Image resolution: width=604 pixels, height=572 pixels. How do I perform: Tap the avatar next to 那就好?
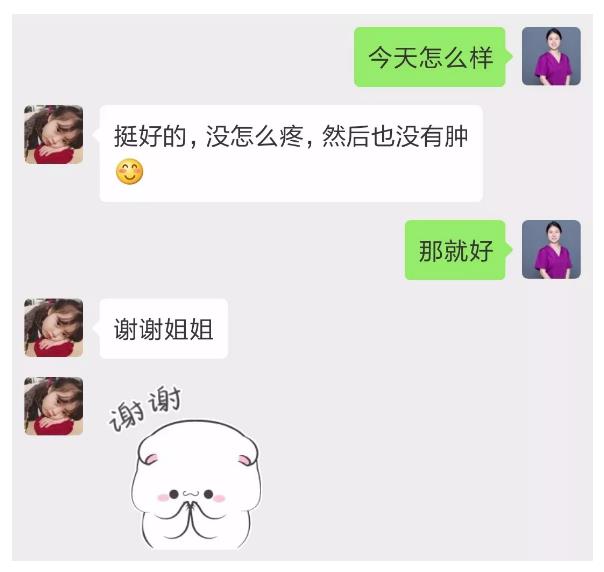click(x=551, y=250)
